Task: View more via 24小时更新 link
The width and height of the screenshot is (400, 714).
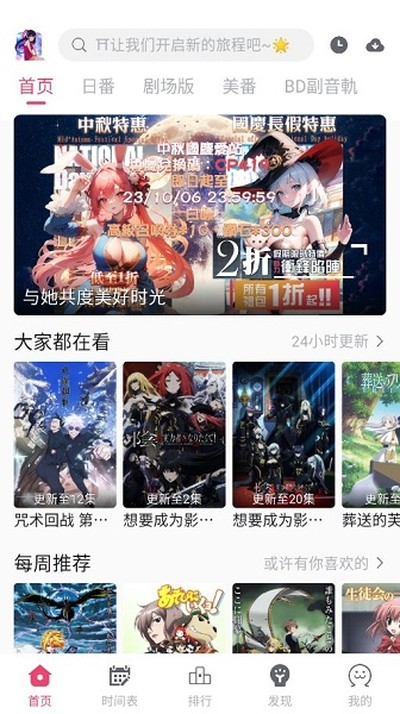Action: [x=338, y=341]
